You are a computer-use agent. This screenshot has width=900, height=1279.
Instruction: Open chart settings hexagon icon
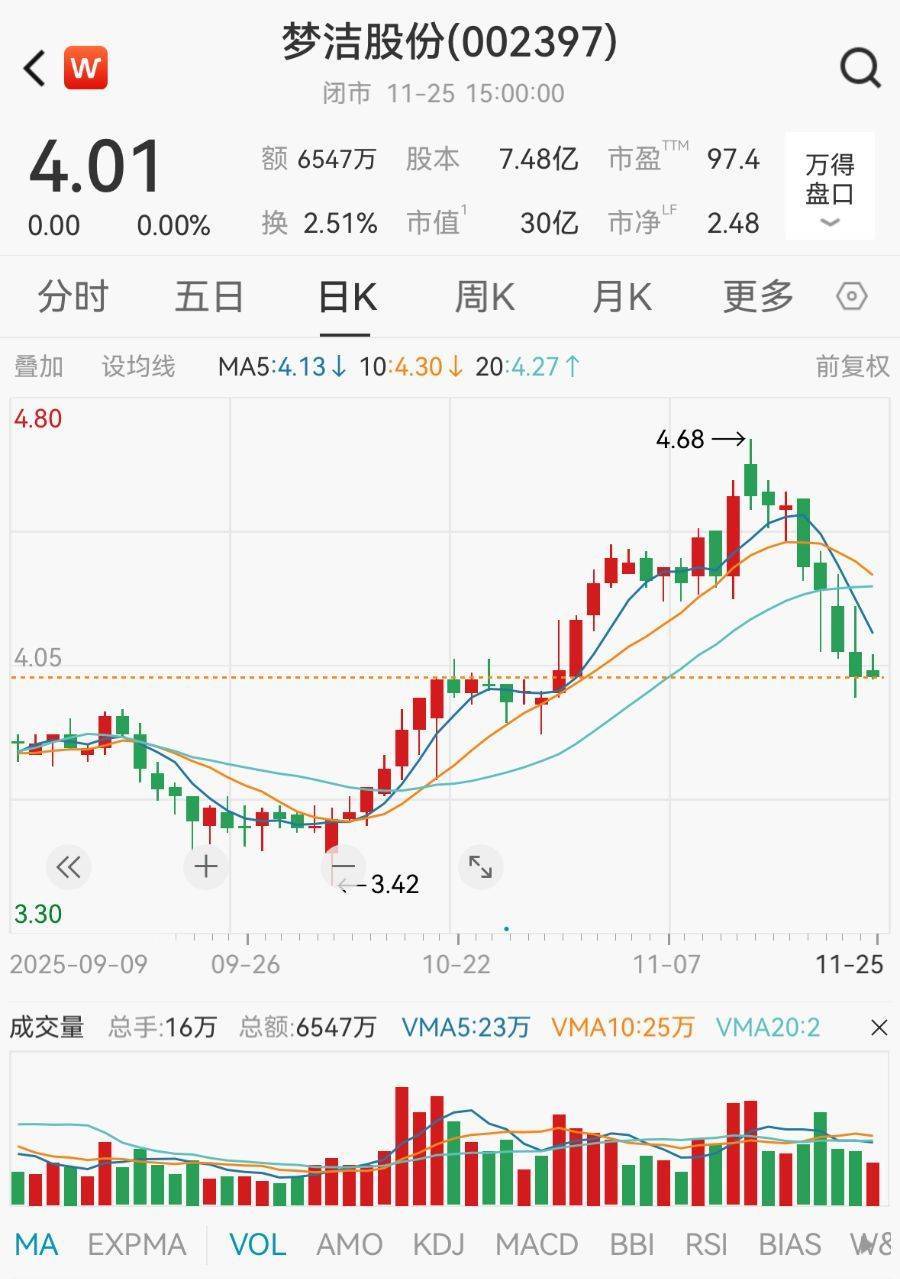click(x=851, y=297)
